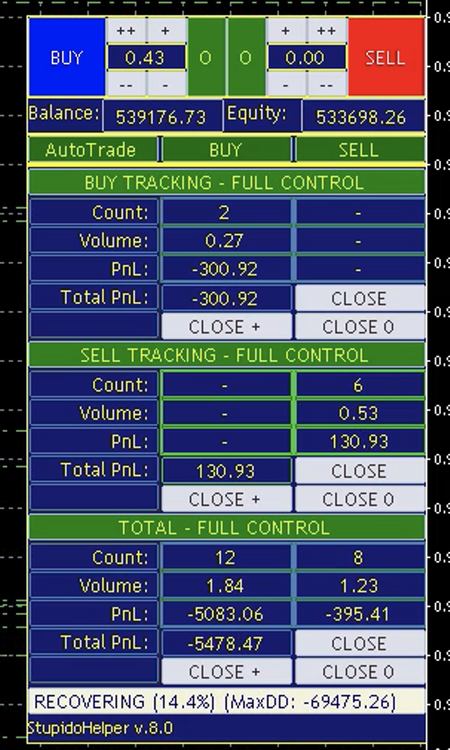
Task: Tap CLOSE 0 in Sell Tracking section
Action: click(360, 499)
